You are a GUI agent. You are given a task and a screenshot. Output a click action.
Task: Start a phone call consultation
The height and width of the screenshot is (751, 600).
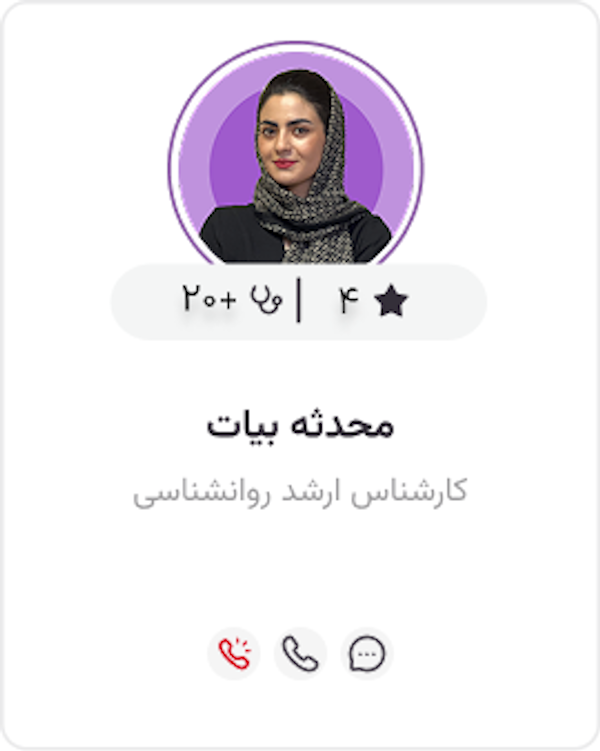tap(300, 654)
